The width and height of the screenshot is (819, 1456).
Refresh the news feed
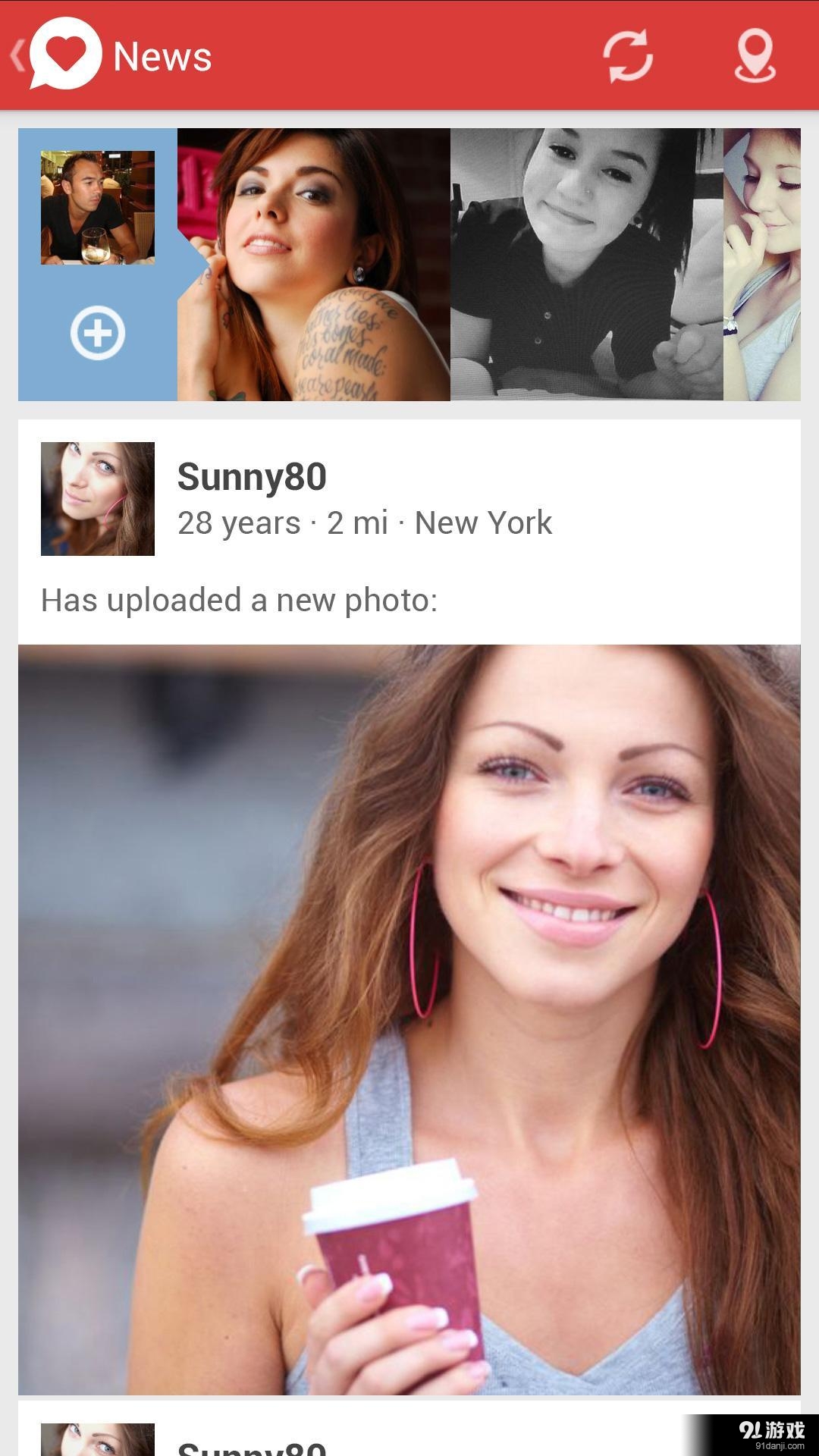pyautogui.click(x=628, y=55)
